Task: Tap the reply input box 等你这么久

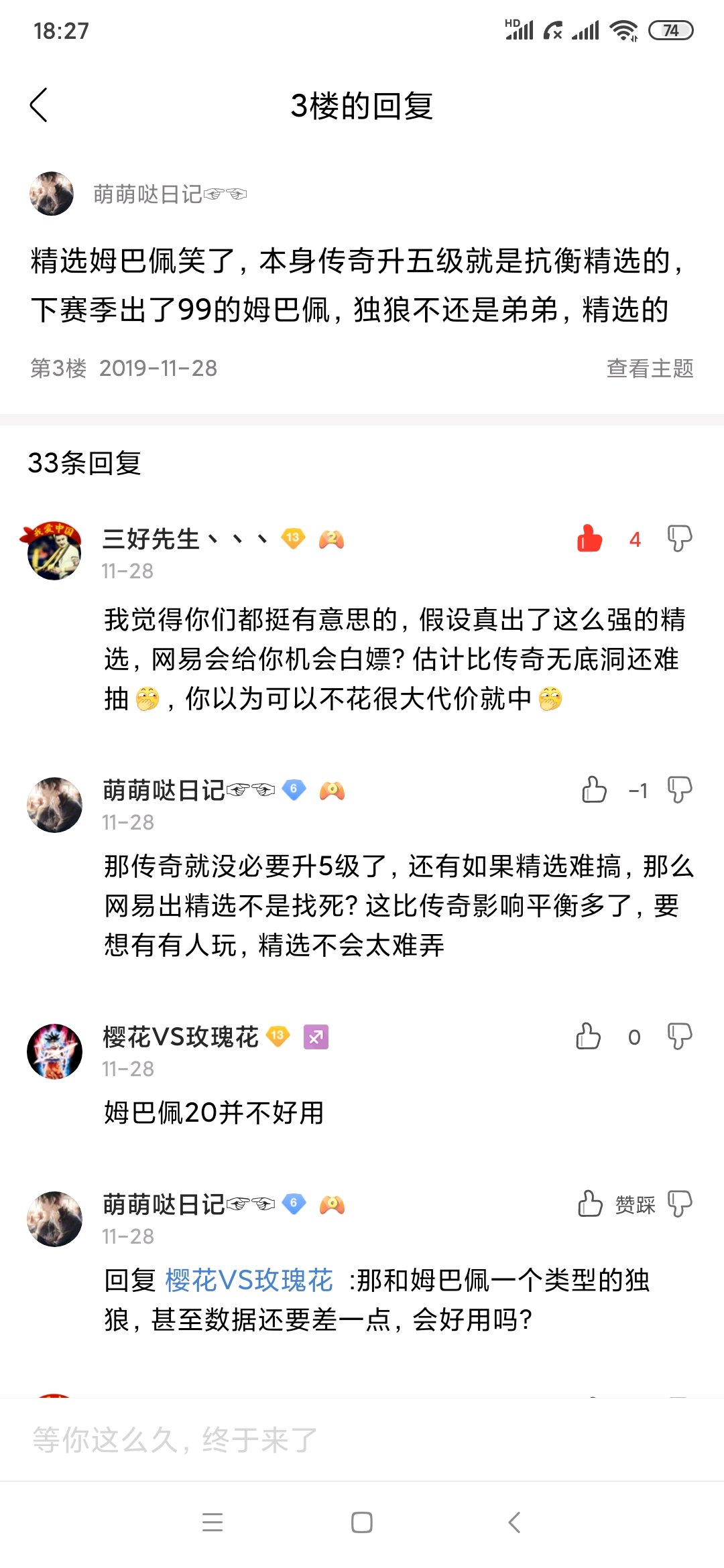Action: click(362, 1439)
